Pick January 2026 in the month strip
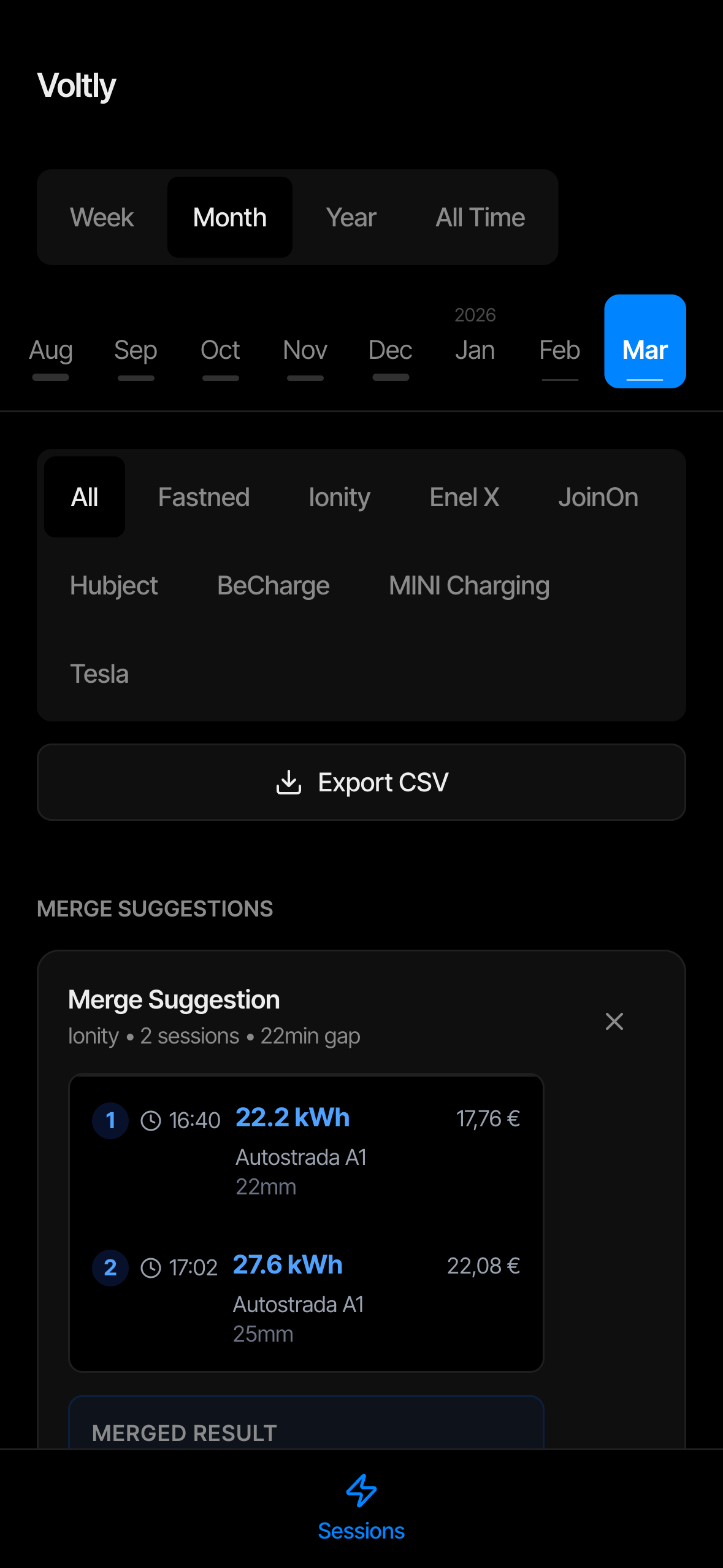723x1568 pixels. click(475, 350)
